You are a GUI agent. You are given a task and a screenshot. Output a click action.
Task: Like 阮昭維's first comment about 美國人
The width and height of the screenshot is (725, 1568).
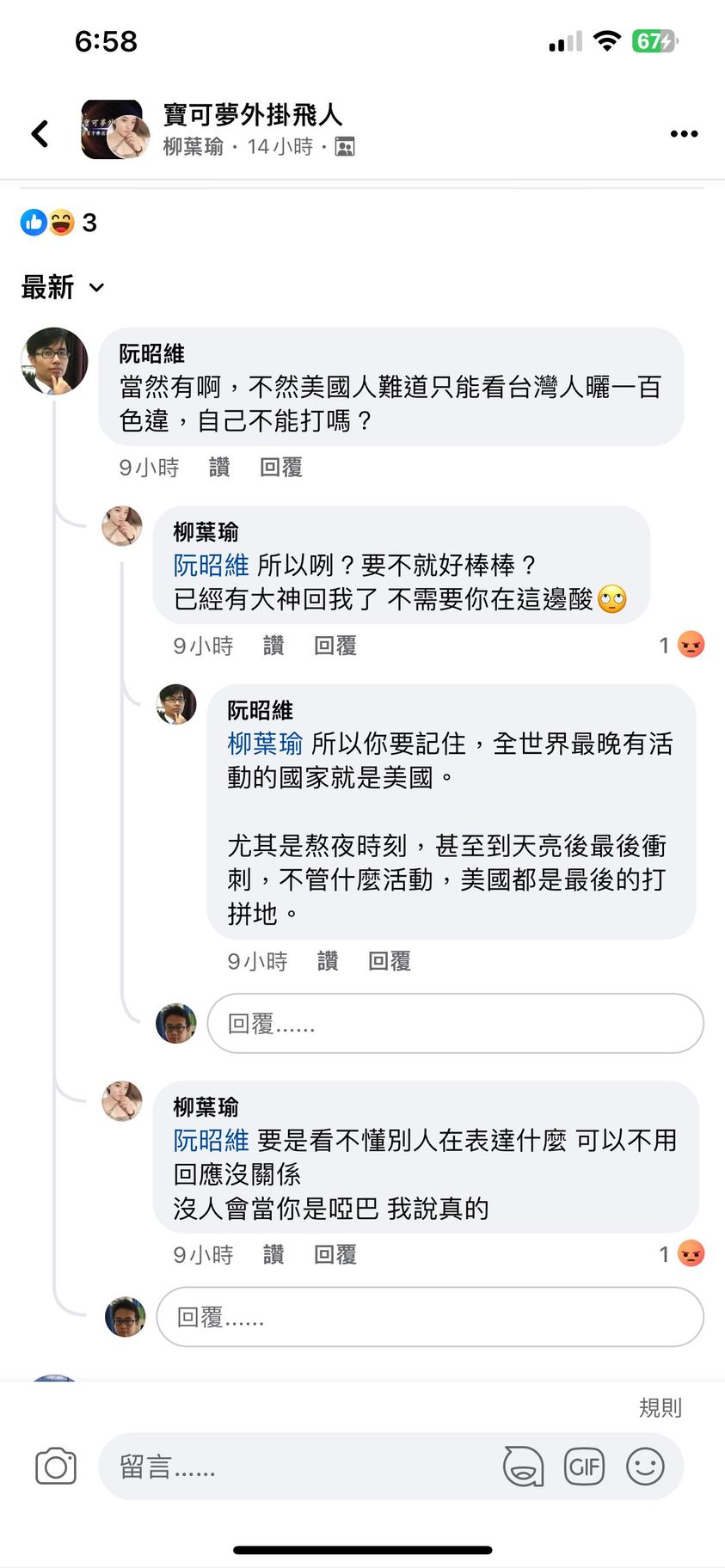tap(219, 467)
